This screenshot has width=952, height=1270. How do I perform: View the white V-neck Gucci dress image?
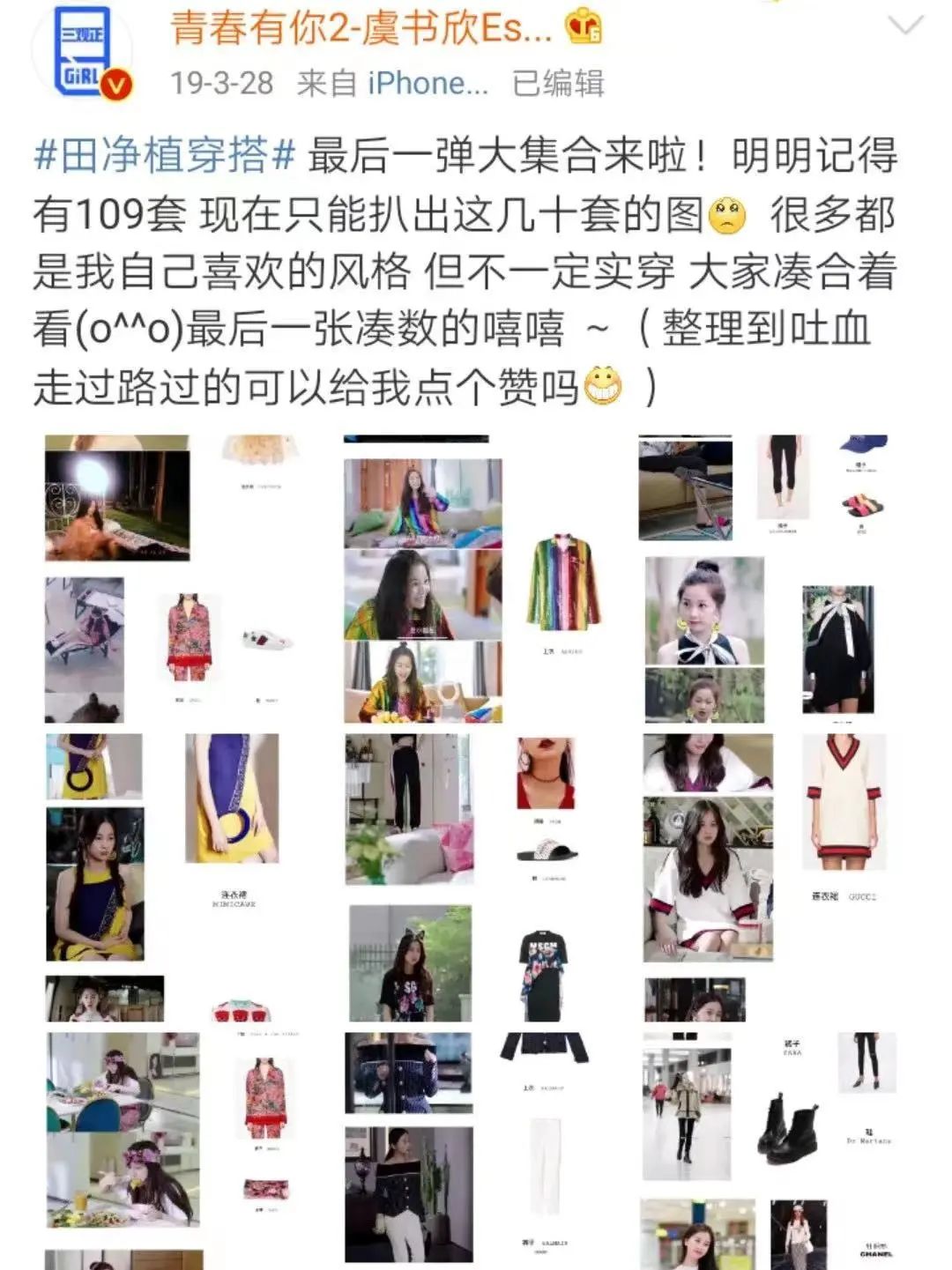765,847
